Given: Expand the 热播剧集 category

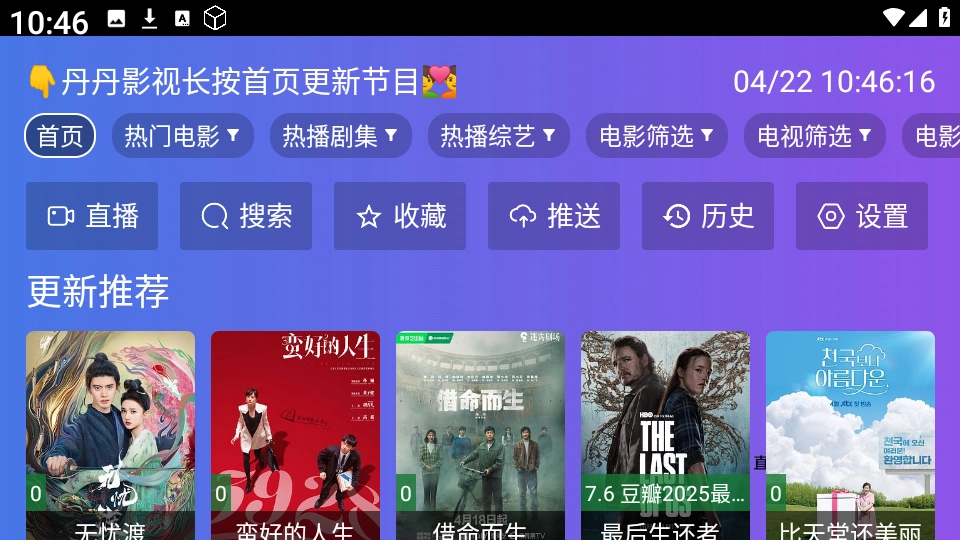Looking at the screenshot, I should [340, 136].
